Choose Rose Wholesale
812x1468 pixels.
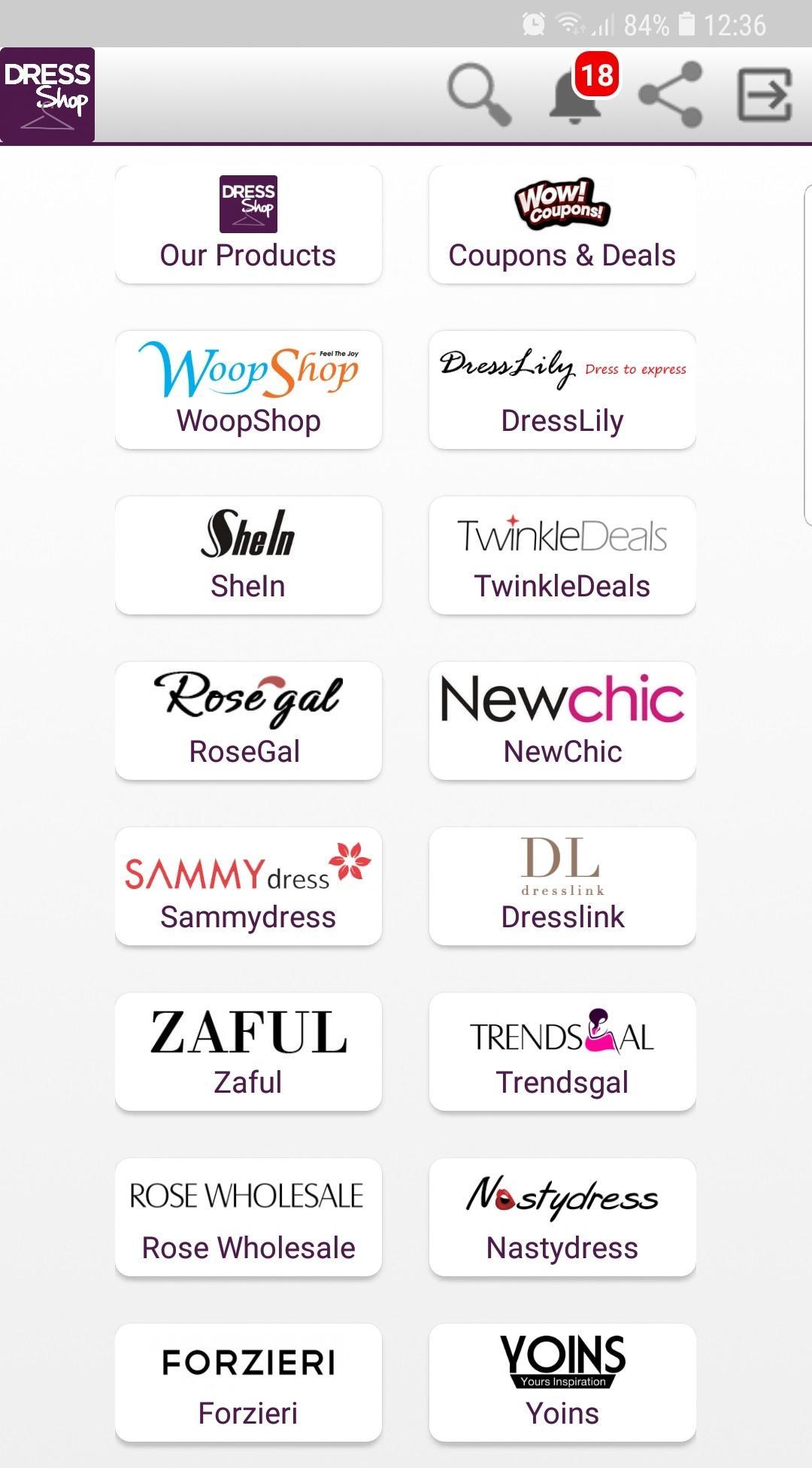[x=248, y=1218]
